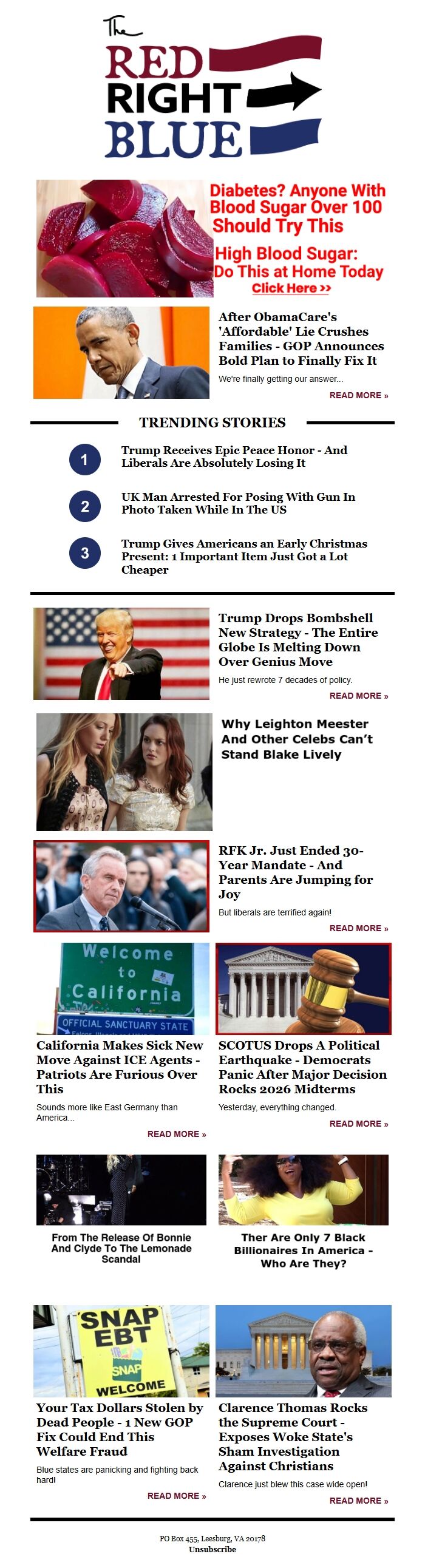Open the Leighton Meester and Blake Lively story
This screenshot has height=1568, width=425.
pos(296,739)
